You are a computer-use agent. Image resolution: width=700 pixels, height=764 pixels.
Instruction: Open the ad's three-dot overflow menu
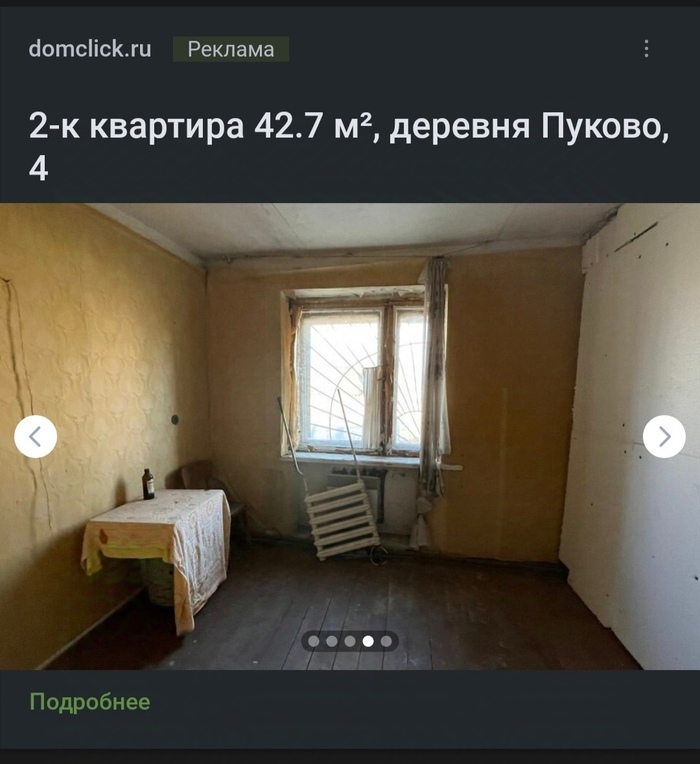(646, 49)
